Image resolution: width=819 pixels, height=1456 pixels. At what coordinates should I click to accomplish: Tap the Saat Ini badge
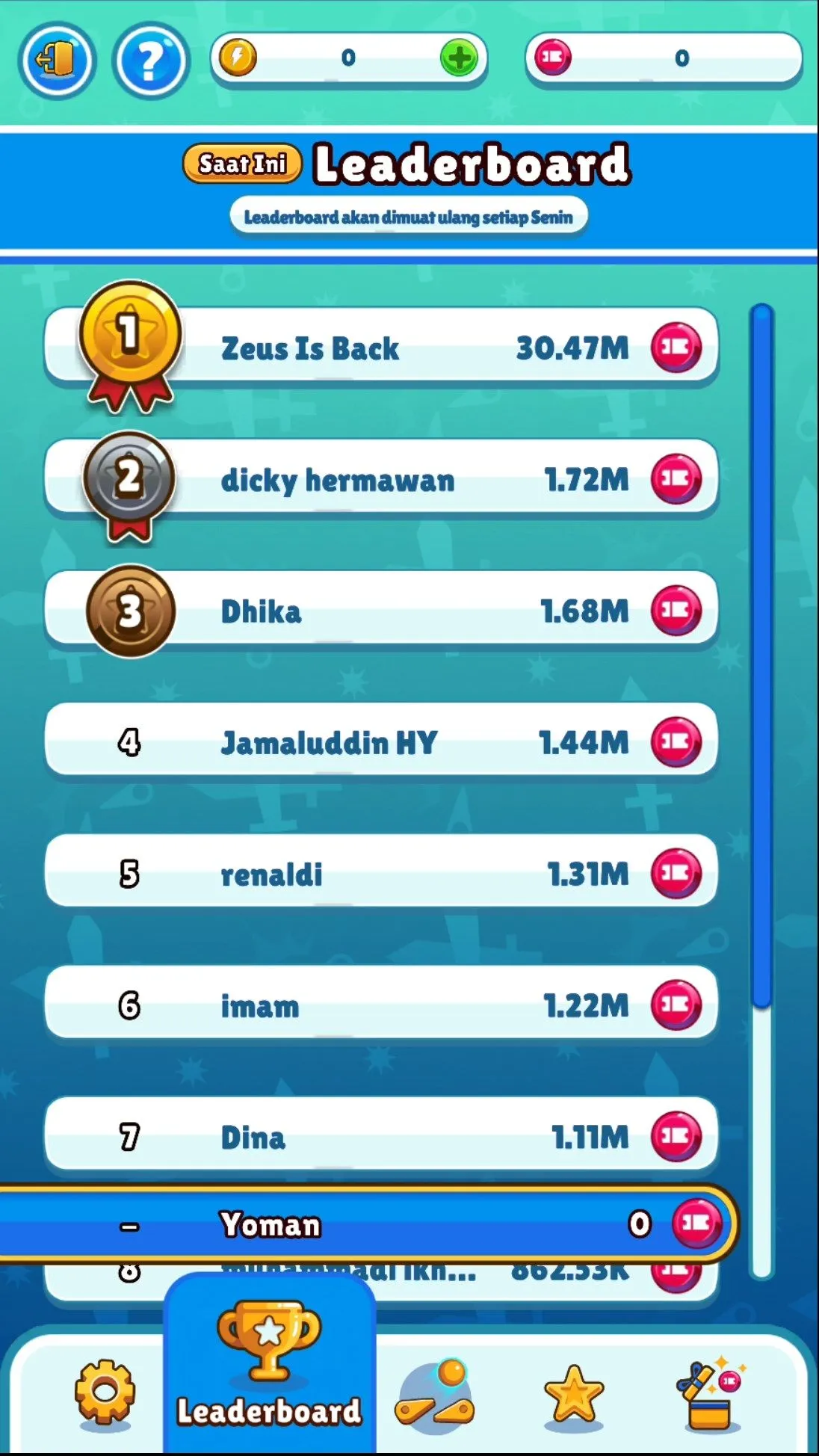click(242, 164)
